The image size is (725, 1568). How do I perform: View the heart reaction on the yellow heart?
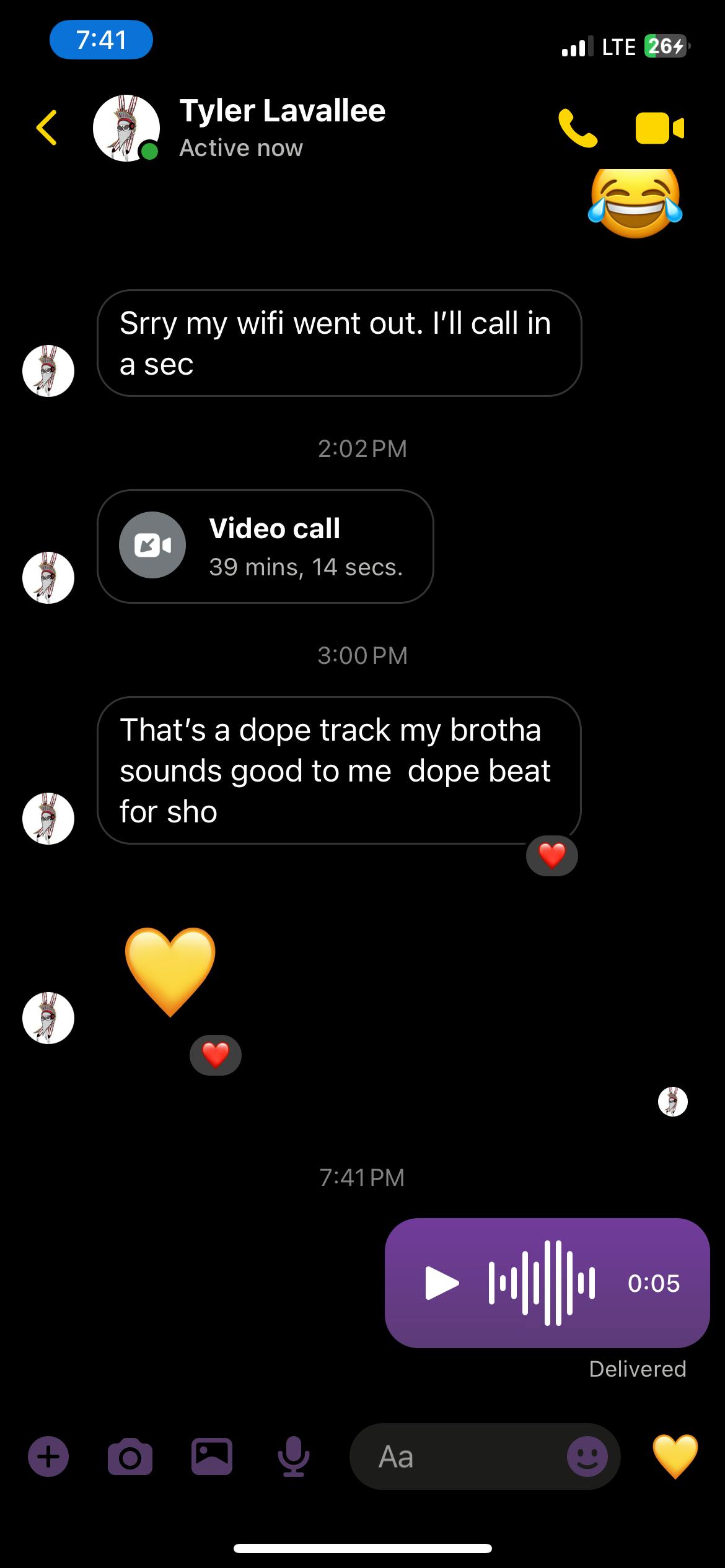point(216,1055)
